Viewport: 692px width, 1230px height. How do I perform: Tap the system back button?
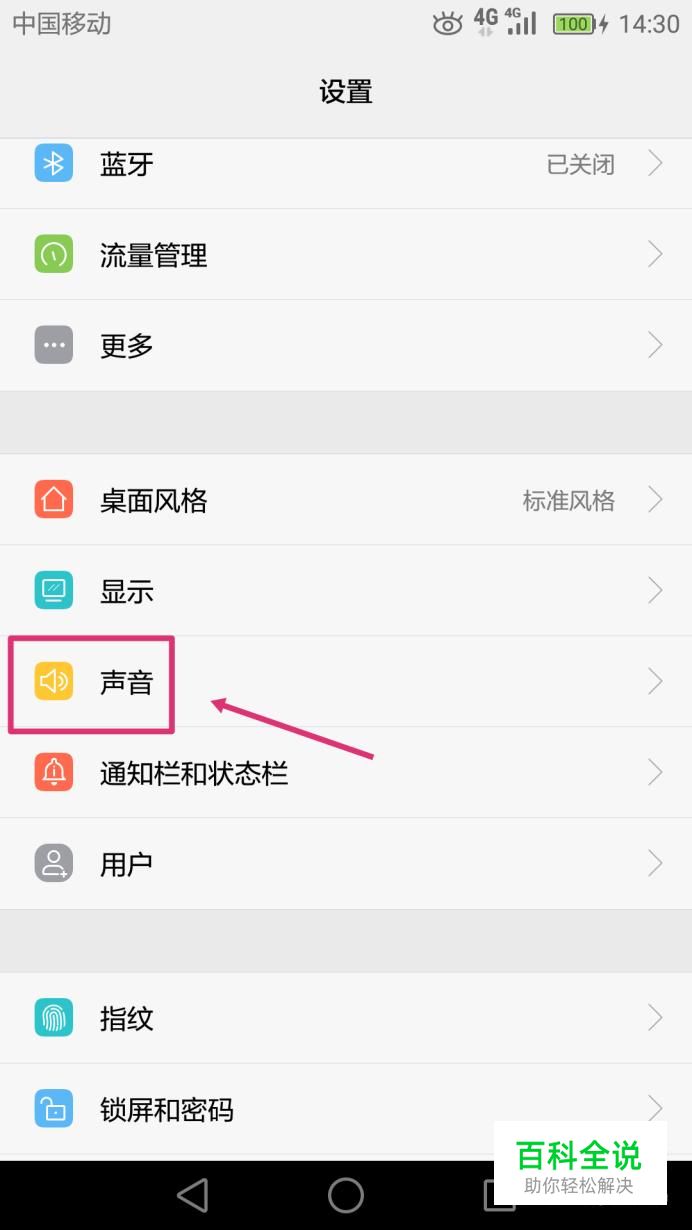[x=192, y=1195]
